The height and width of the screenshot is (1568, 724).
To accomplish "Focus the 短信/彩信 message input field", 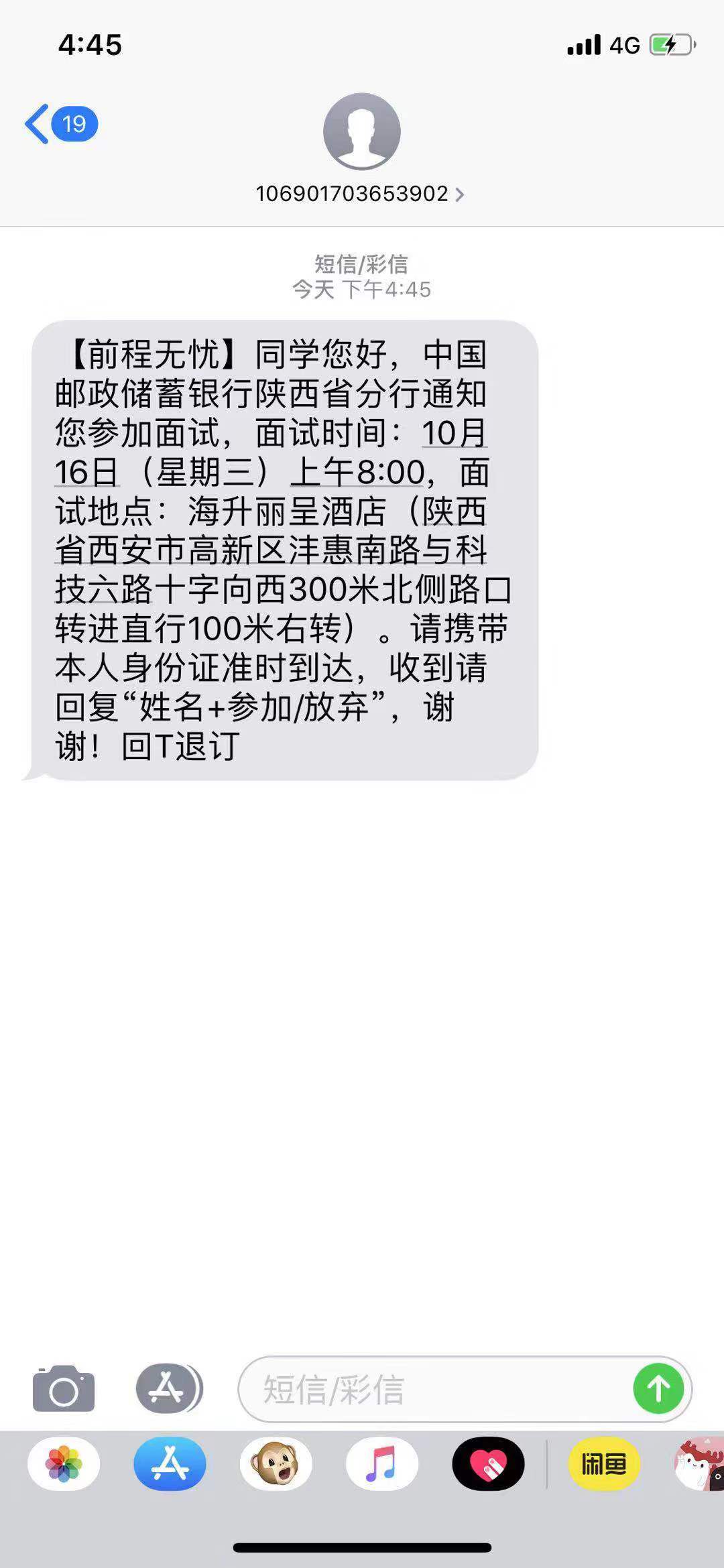I will (436, 1389).
